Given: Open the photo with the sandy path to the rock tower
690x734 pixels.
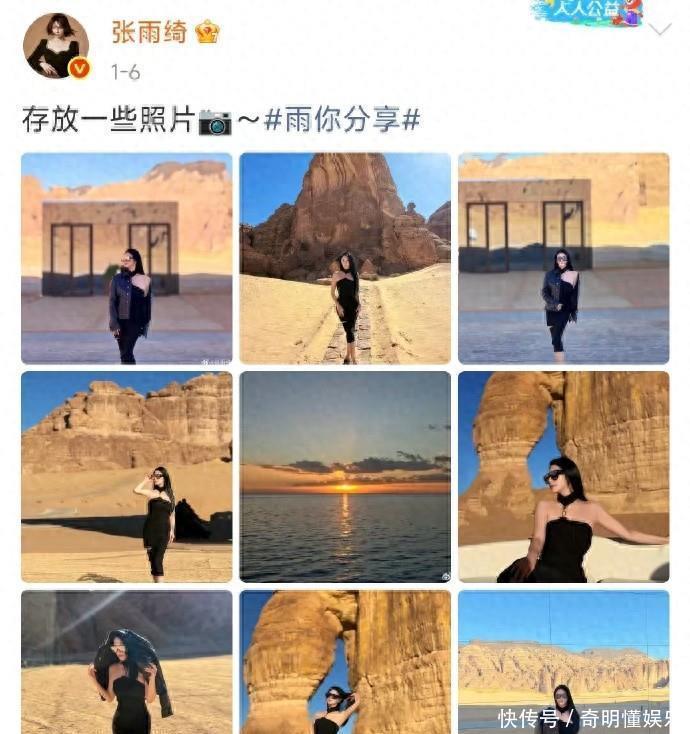Looking at the screenshot, I should tap(345, 258).
